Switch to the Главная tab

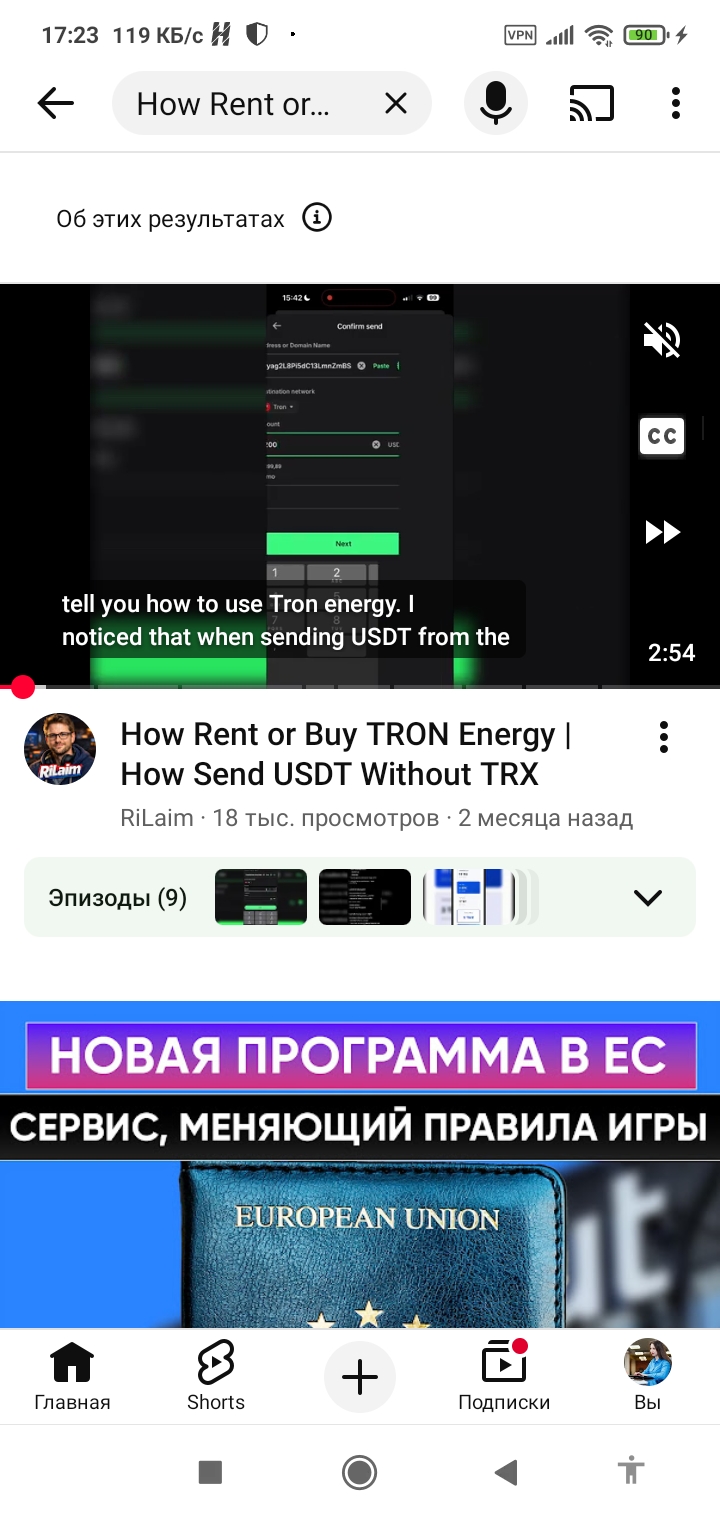[x=72, y=1376]
